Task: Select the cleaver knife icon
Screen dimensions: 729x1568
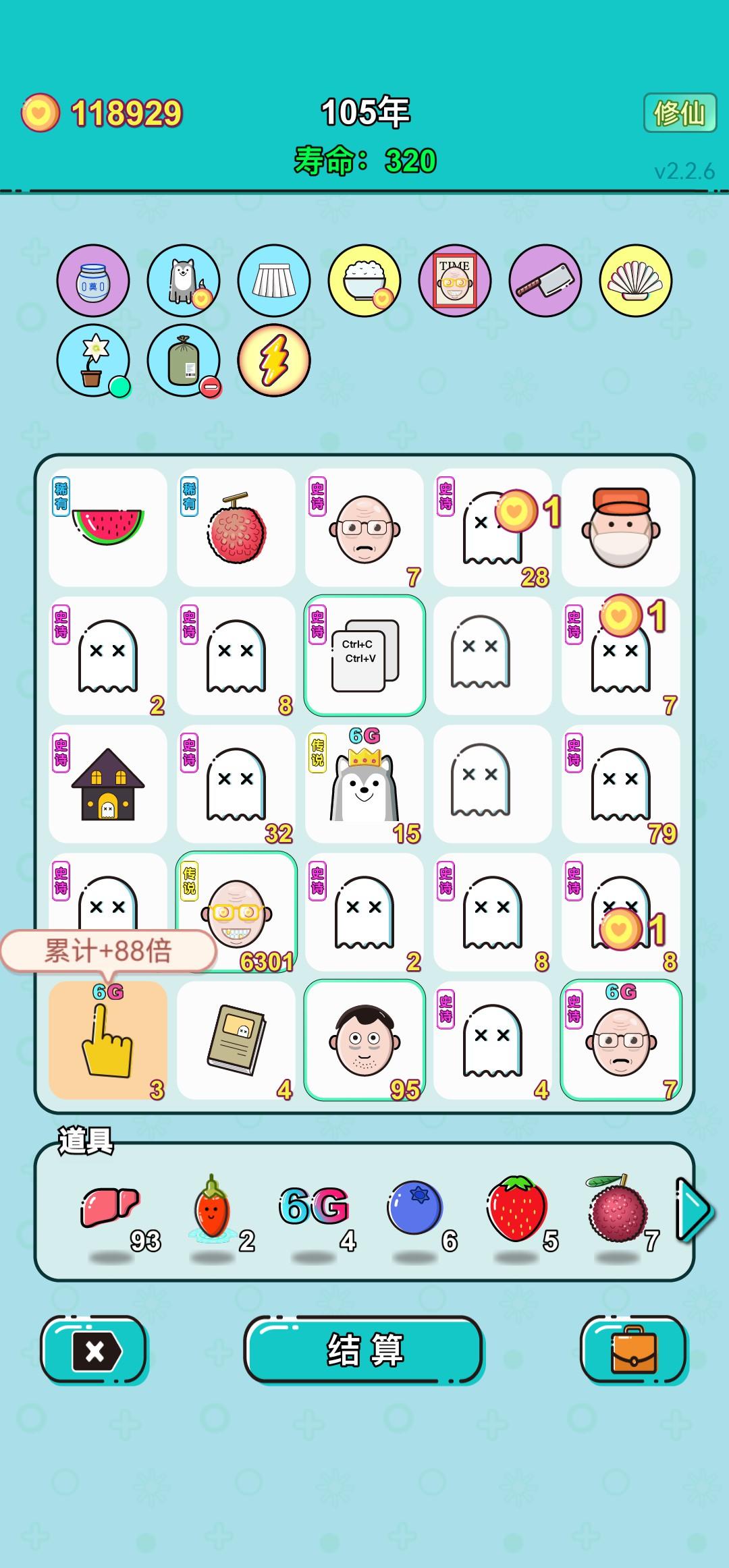Action: pyautogui.click(x=547, y=281)
